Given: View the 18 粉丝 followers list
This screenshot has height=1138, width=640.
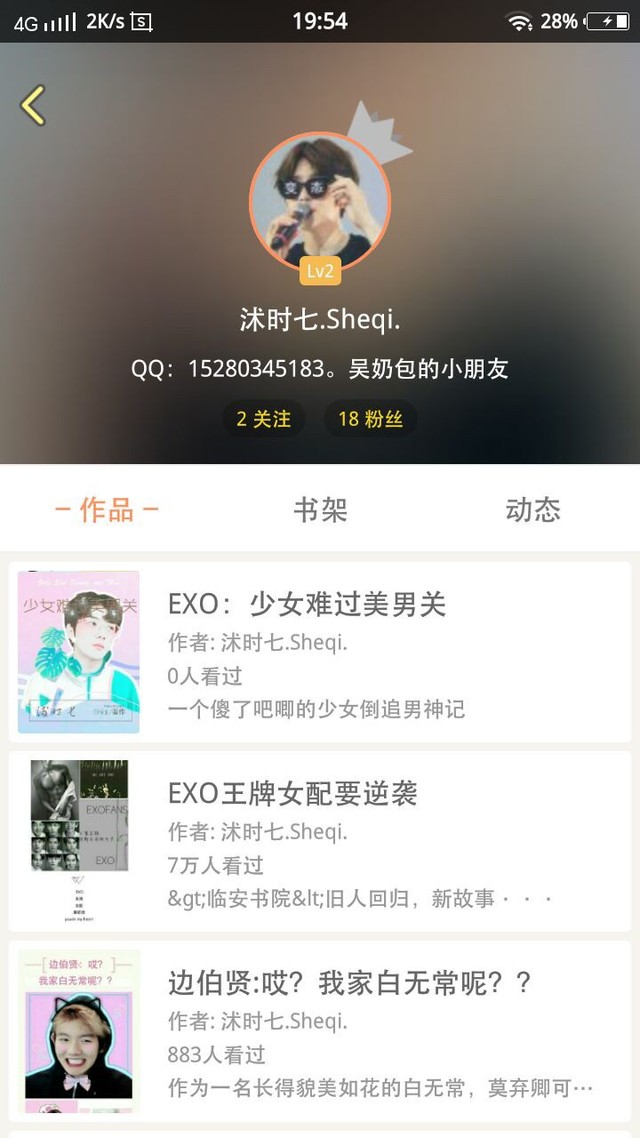Looking at the screenshot, I should [x=370, y=419].
